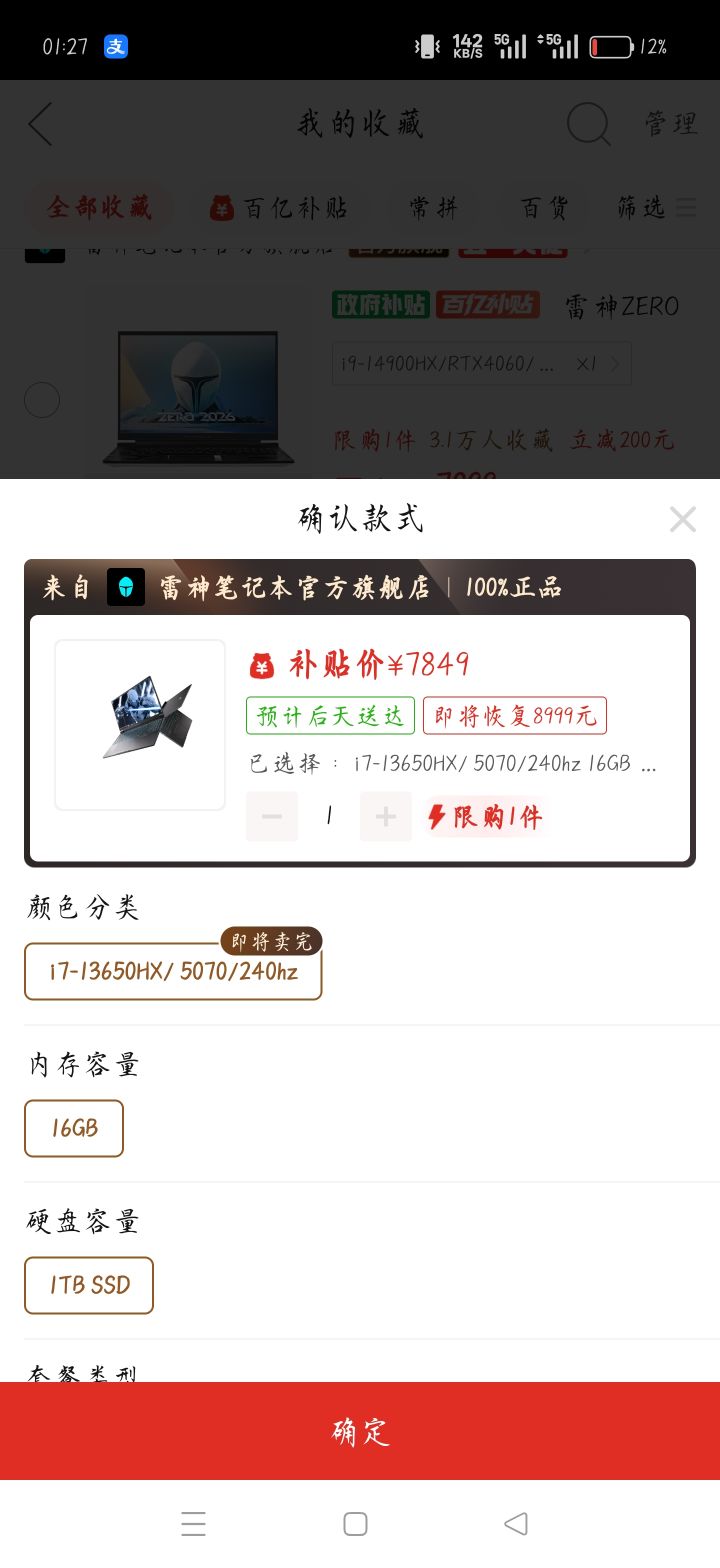This screenshot has width=720, height=1568.
Task: Open 管理 mode in the top right
Action: coord(668,124)
